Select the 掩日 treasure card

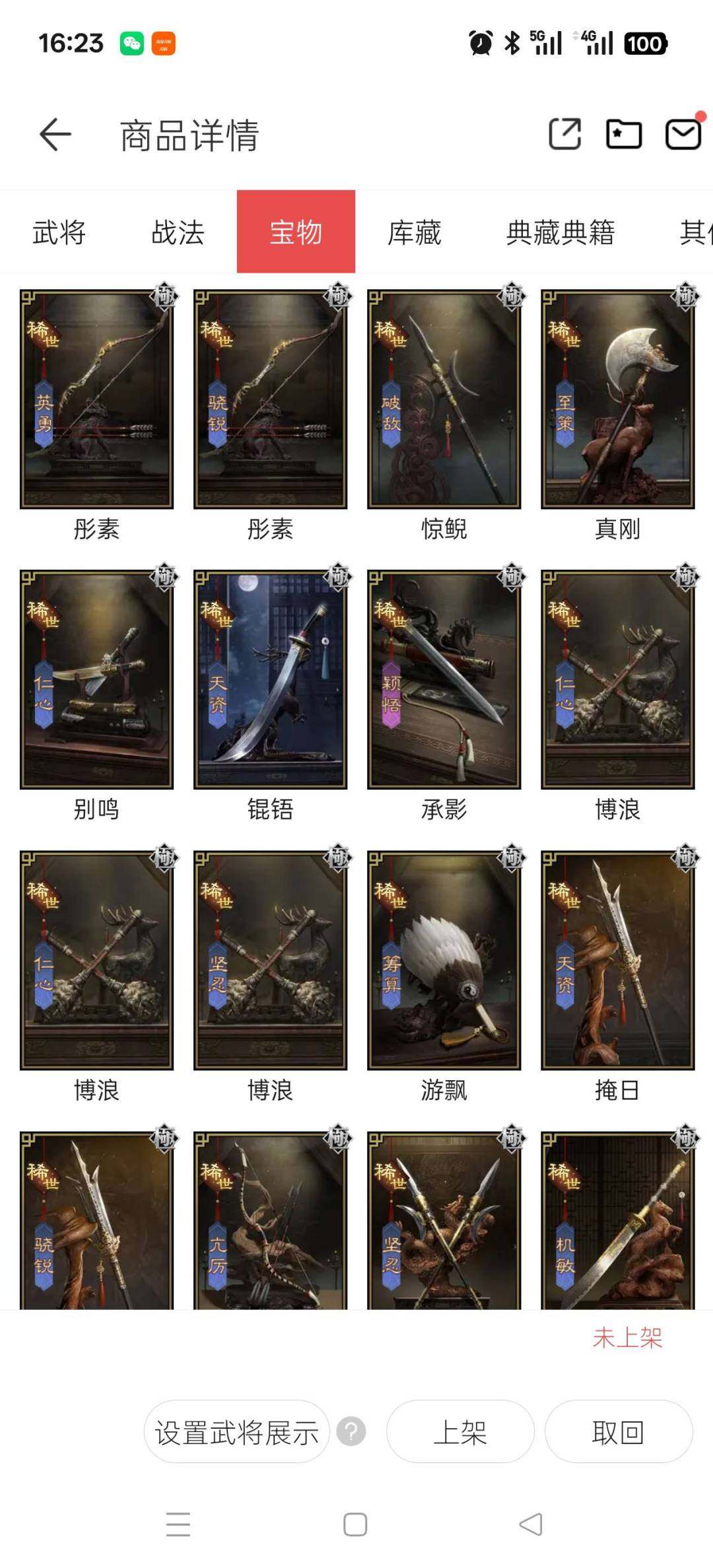coord(617,961)
